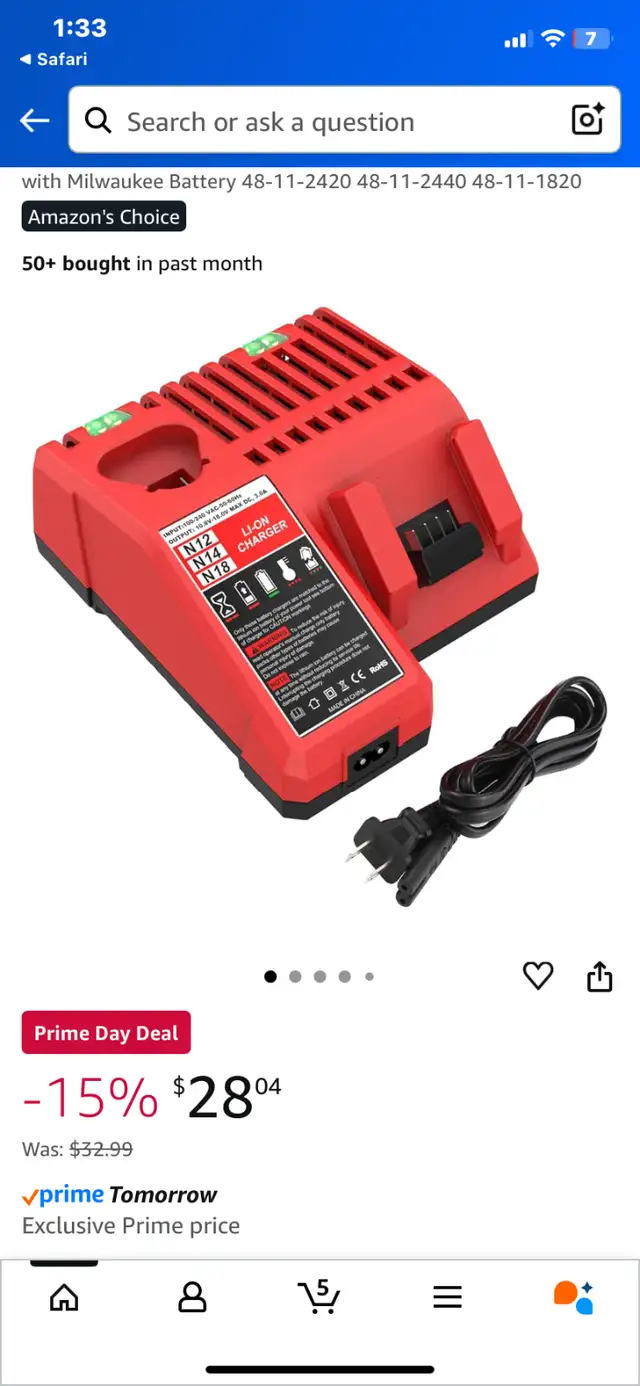Launch the Rufus AI assistant tab

pos(574,1297)
